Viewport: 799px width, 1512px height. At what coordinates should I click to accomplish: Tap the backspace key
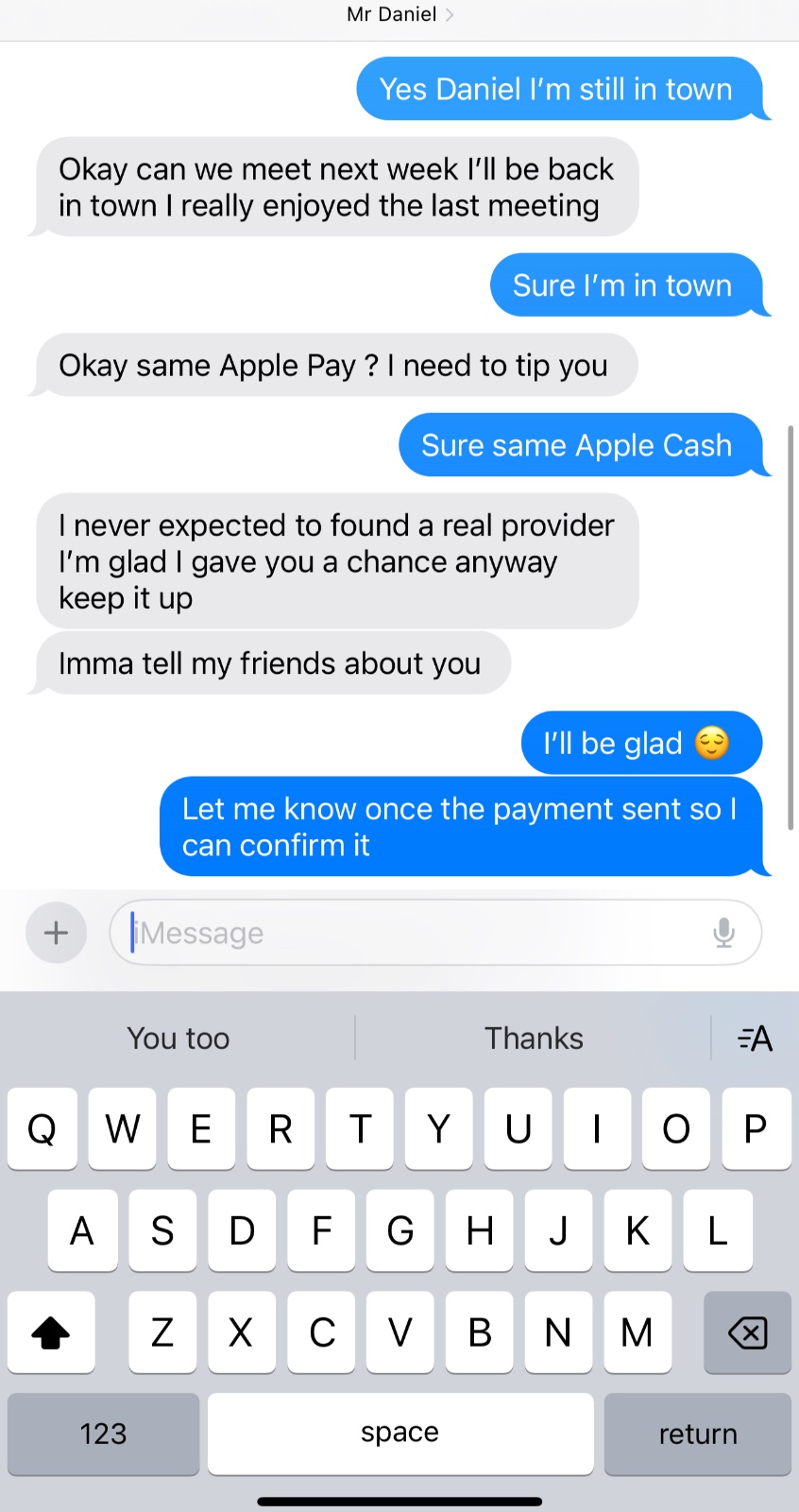click(747, 1332)
